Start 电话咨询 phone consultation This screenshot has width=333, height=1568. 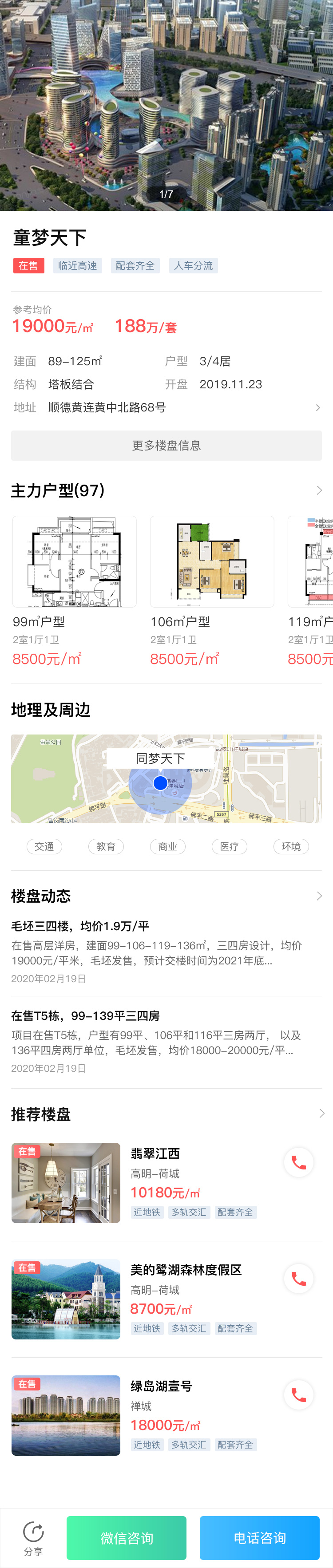pyautogui.click(x=259, y=1538)
